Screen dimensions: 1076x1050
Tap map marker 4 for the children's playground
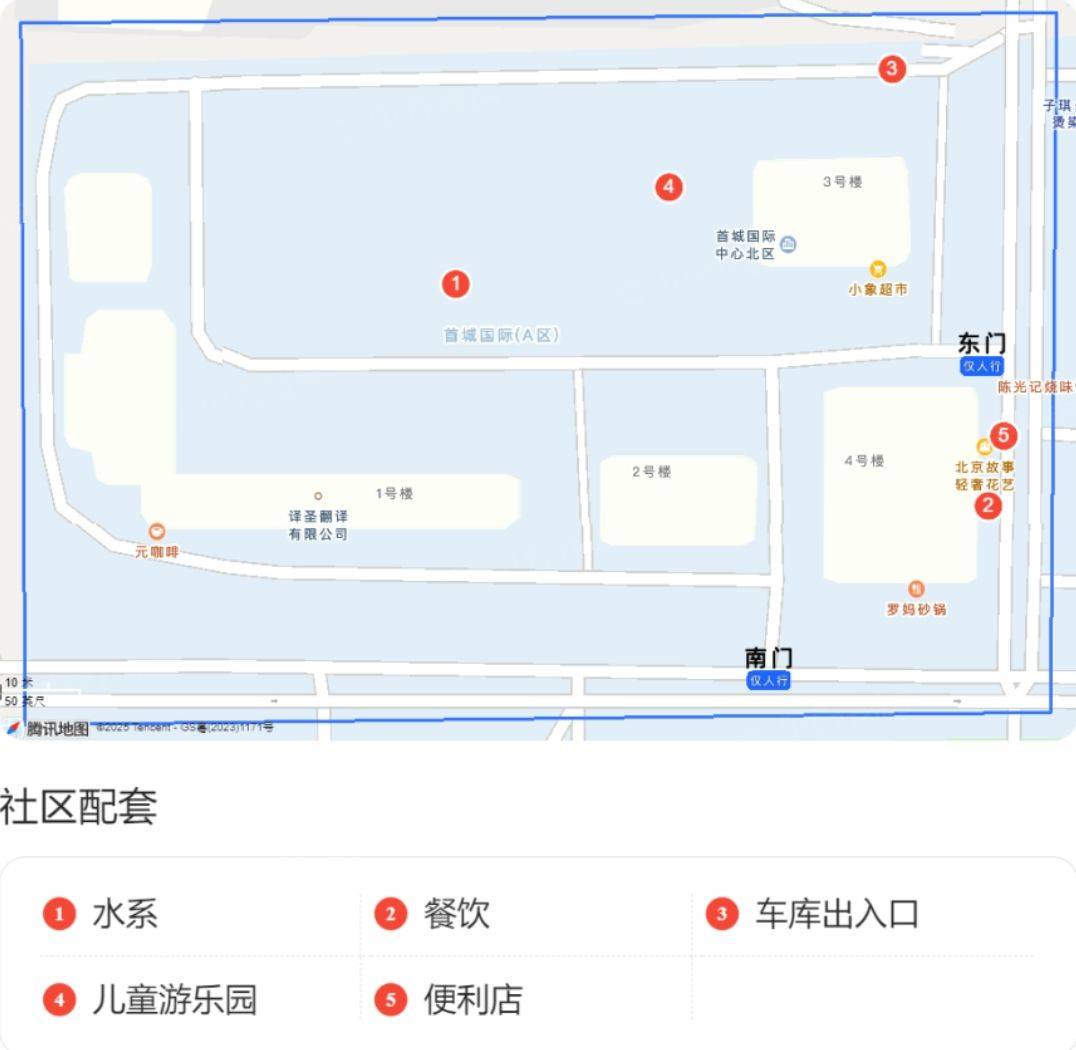tap(669, 186)
